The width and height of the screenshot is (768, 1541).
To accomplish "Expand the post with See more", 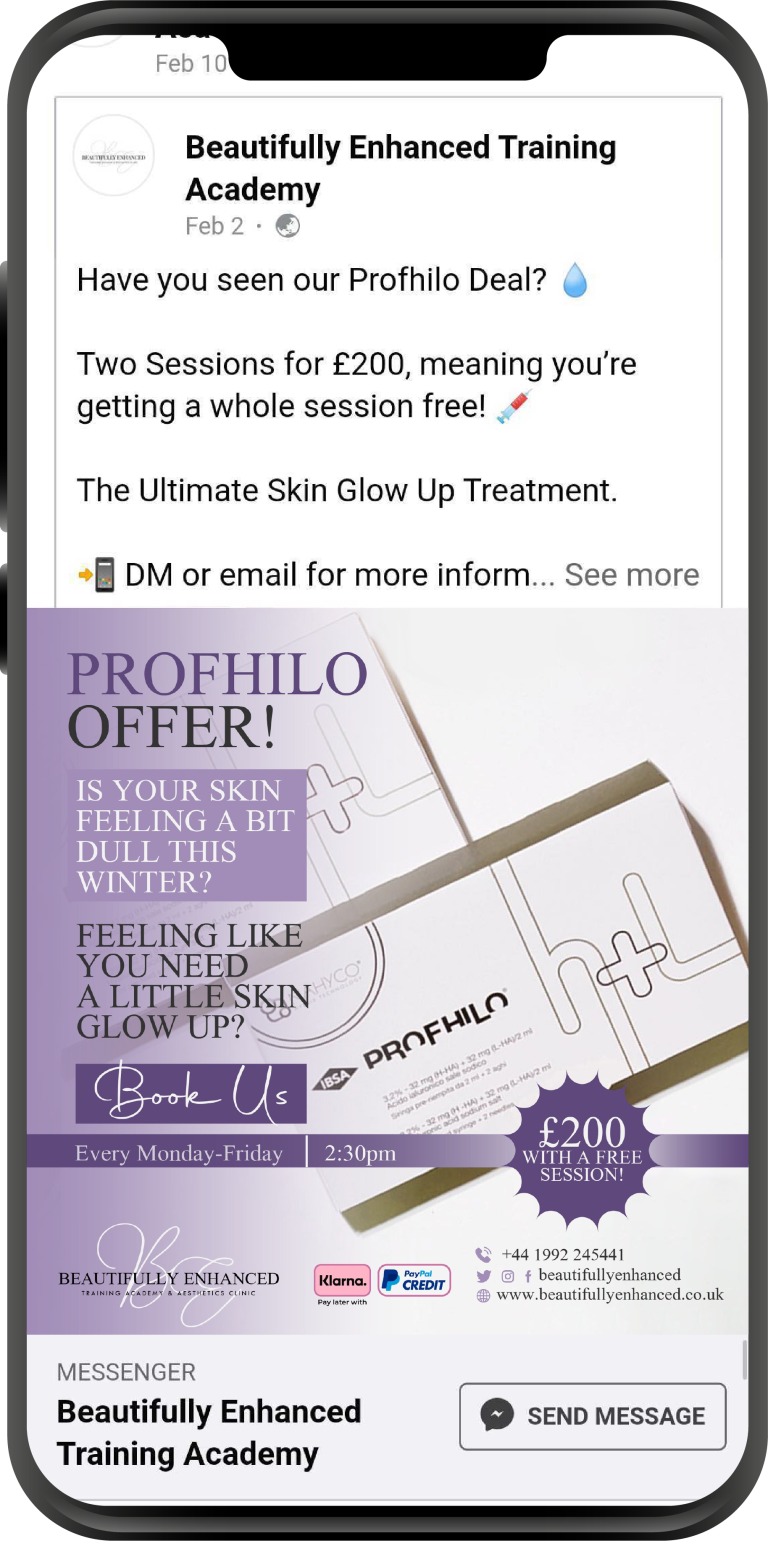I will click(x=631, y=575).
